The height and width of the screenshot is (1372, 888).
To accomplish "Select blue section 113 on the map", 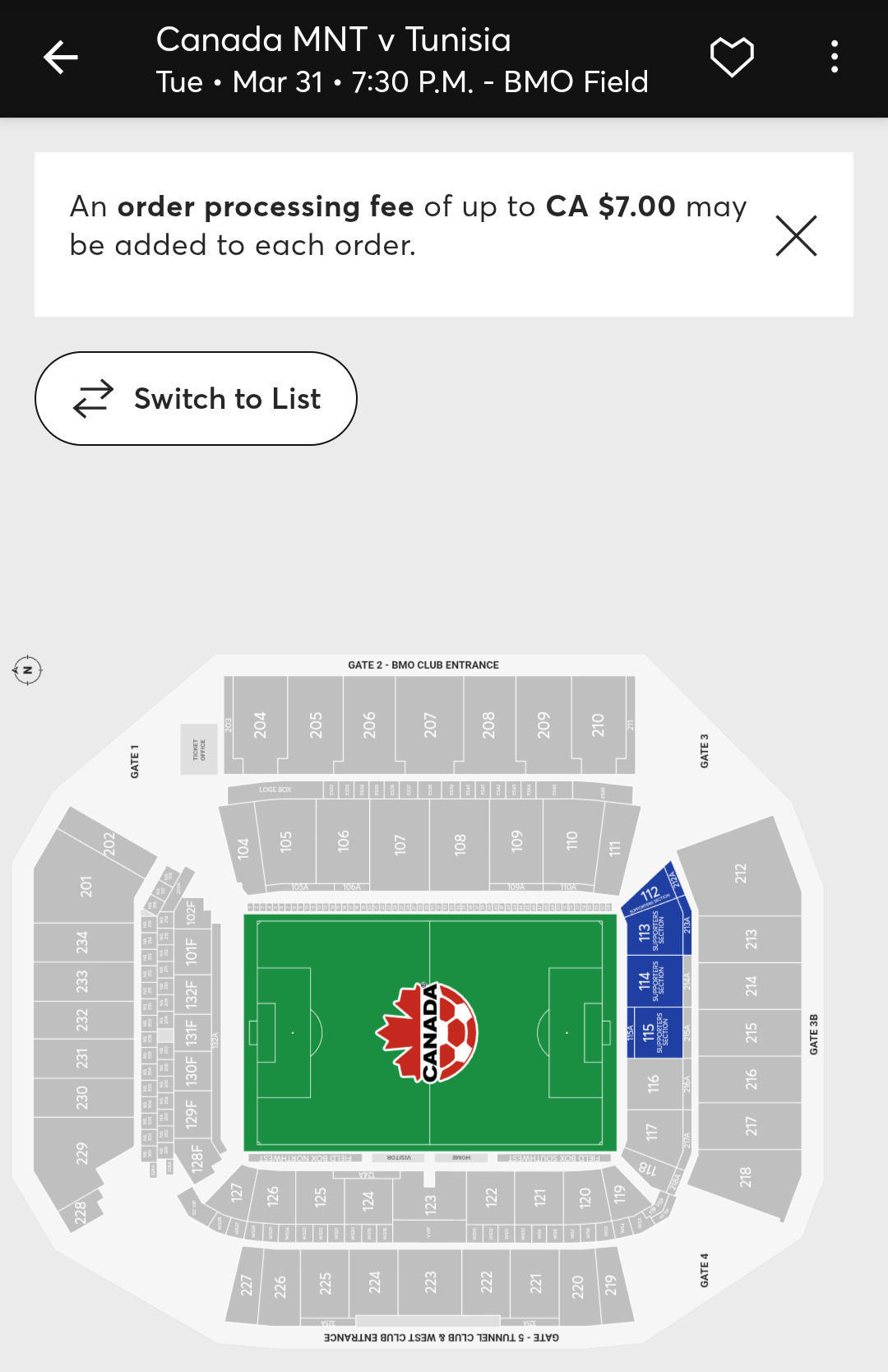I will [652, 931].
